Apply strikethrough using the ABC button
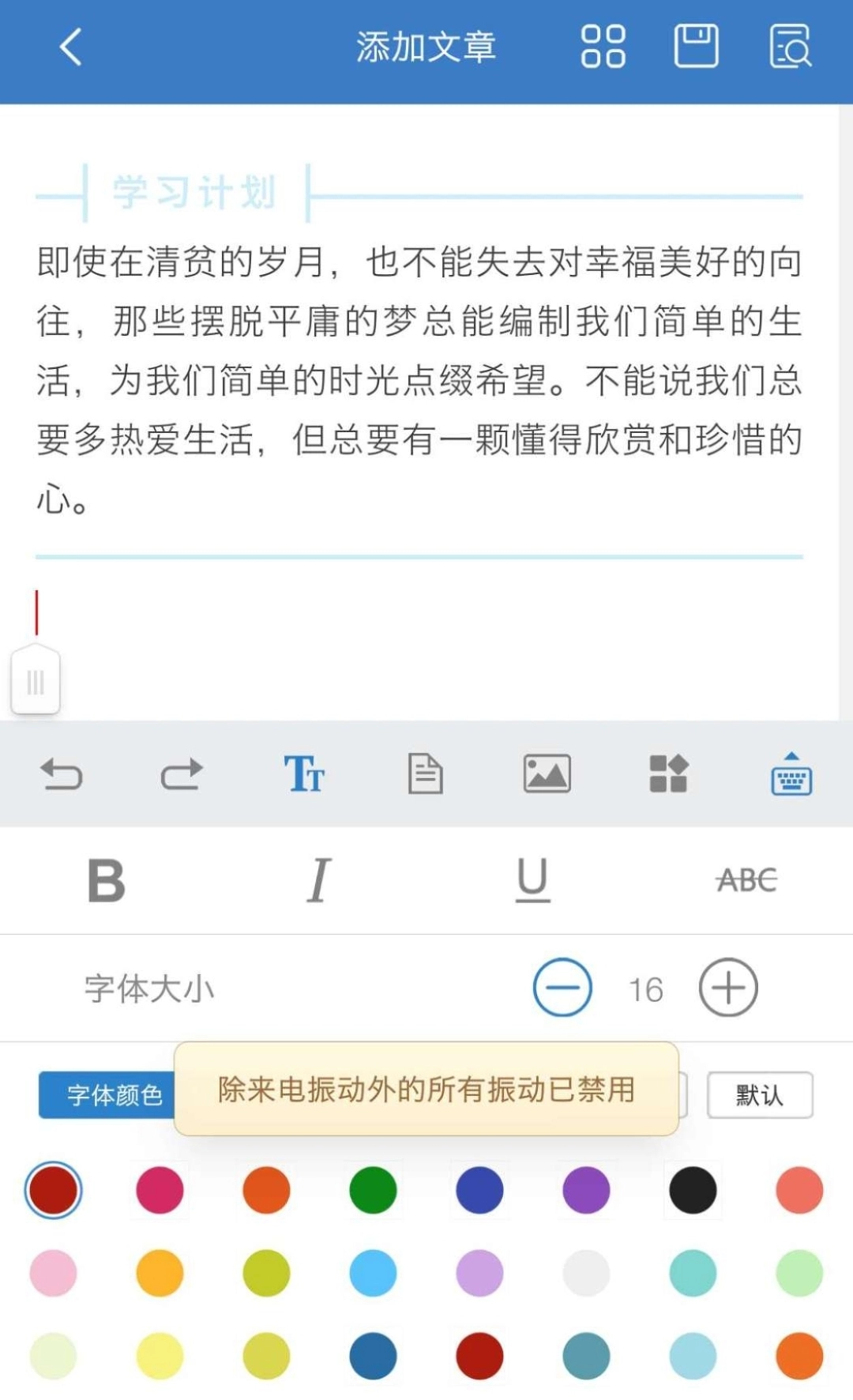This screenshot has height=1400, width=853. click(x=746, y=879)
